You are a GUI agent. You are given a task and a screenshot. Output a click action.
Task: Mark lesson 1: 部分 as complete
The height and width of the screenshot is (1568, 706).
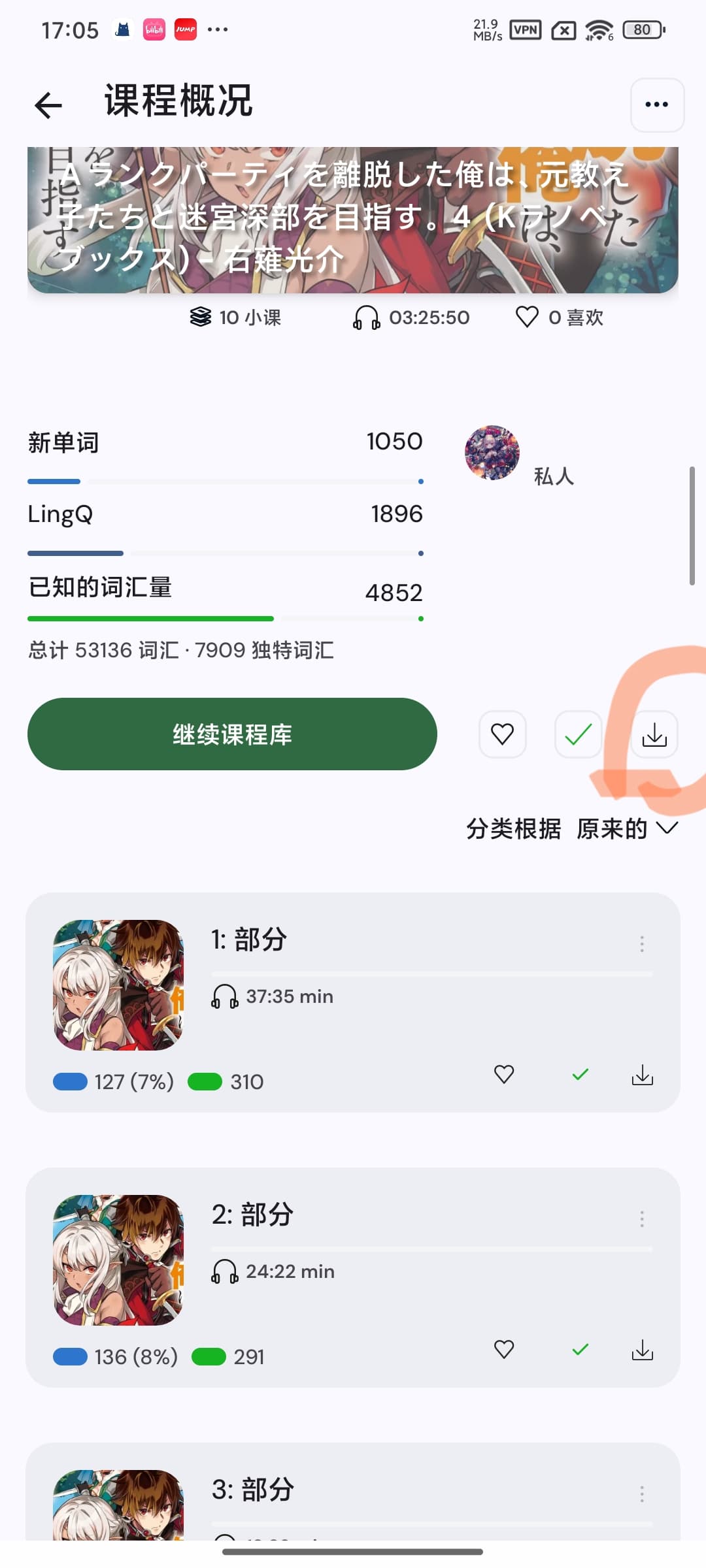(580, 1074)
